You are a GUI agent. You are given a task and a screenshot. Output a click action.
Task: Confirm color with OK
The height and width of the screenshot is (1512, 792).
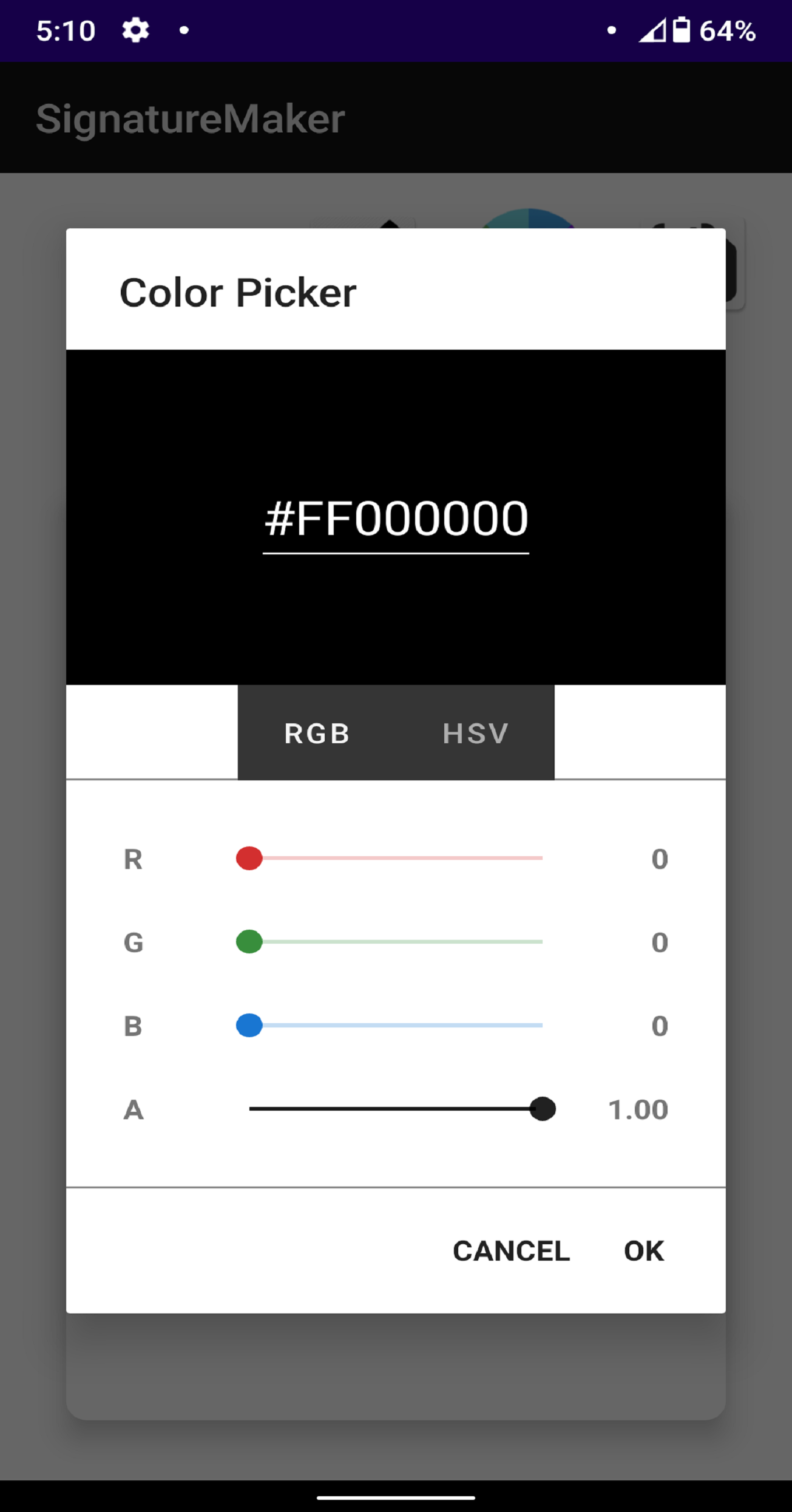pos(643,1251)
